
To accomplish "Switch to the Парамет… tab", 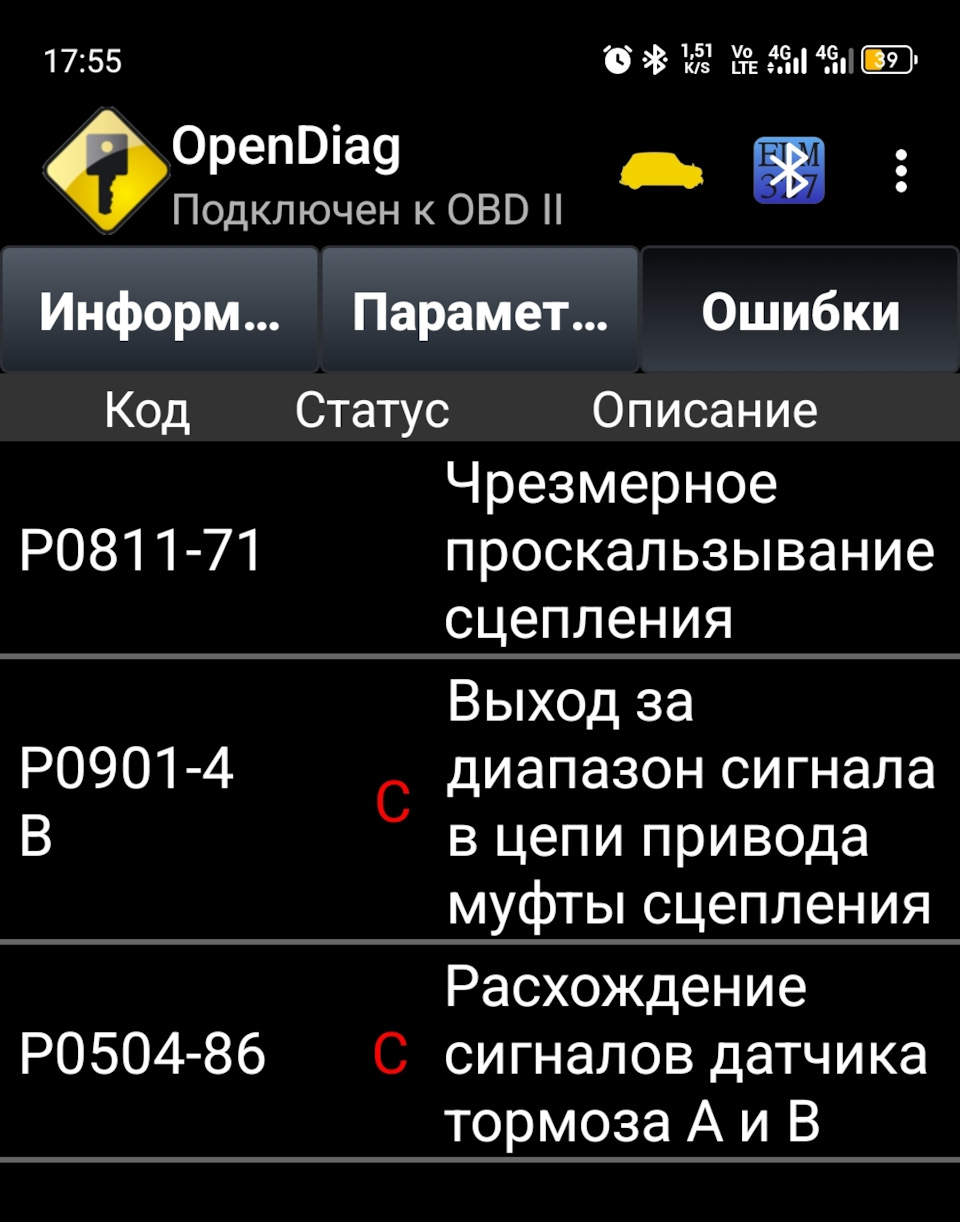I will coord(480,312).
